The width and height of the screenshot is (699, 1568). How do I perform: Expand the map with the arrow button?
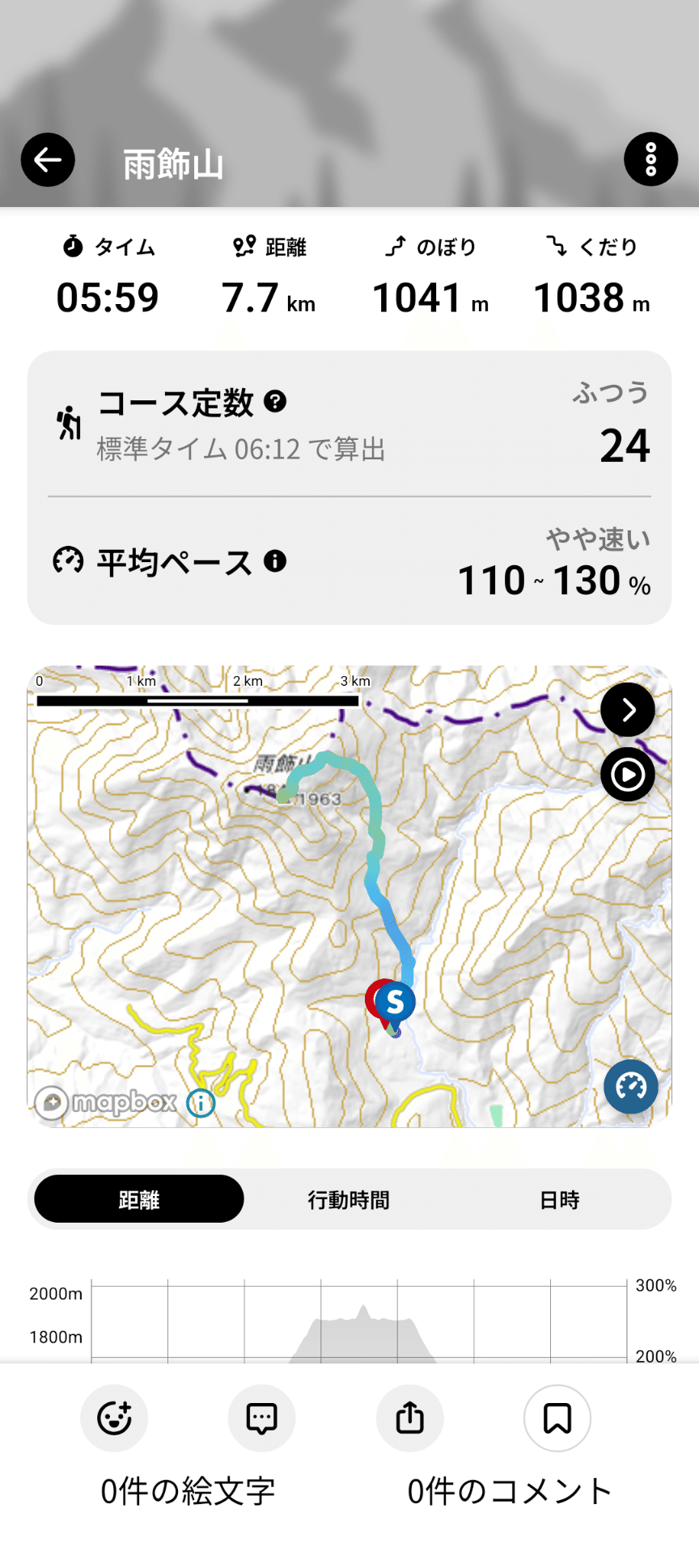628,710
